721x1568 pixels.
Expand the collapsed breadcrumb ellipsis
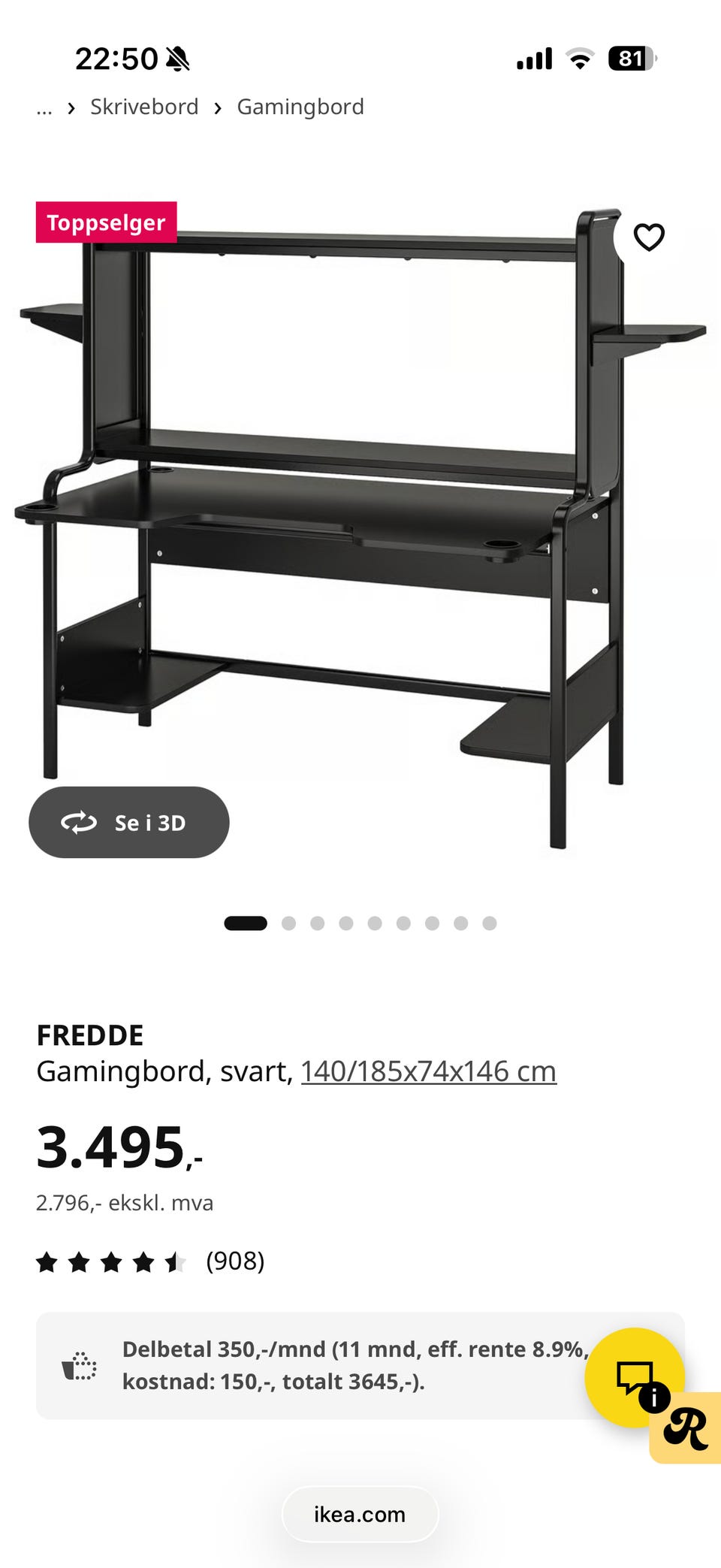(x=44, y=108)
